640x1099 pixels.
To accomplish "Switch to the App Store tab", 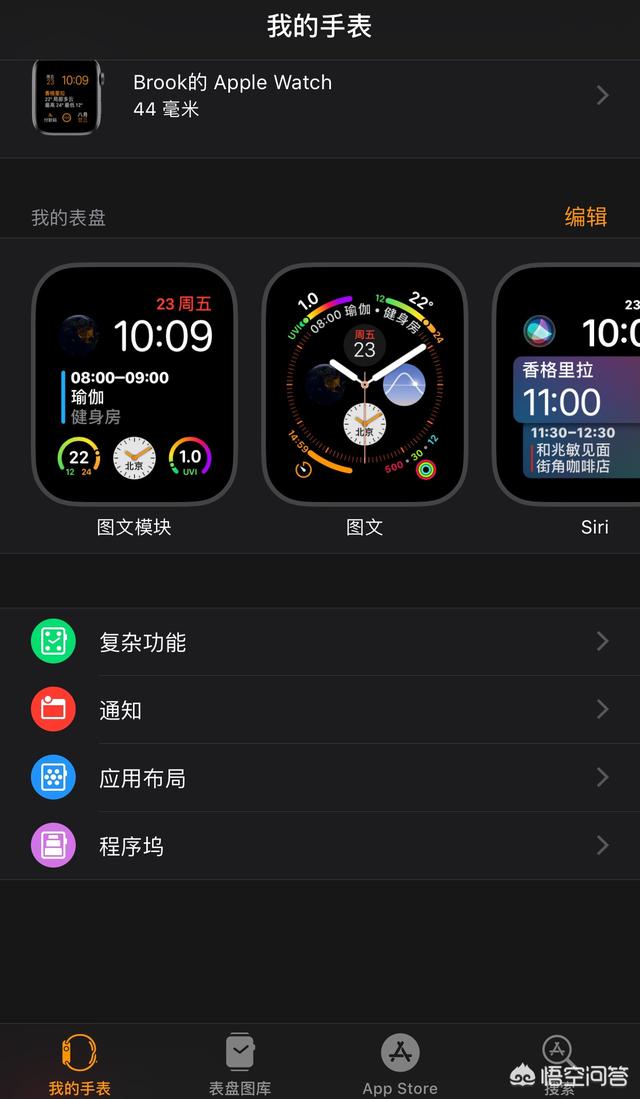I will tap(400, 1063).
